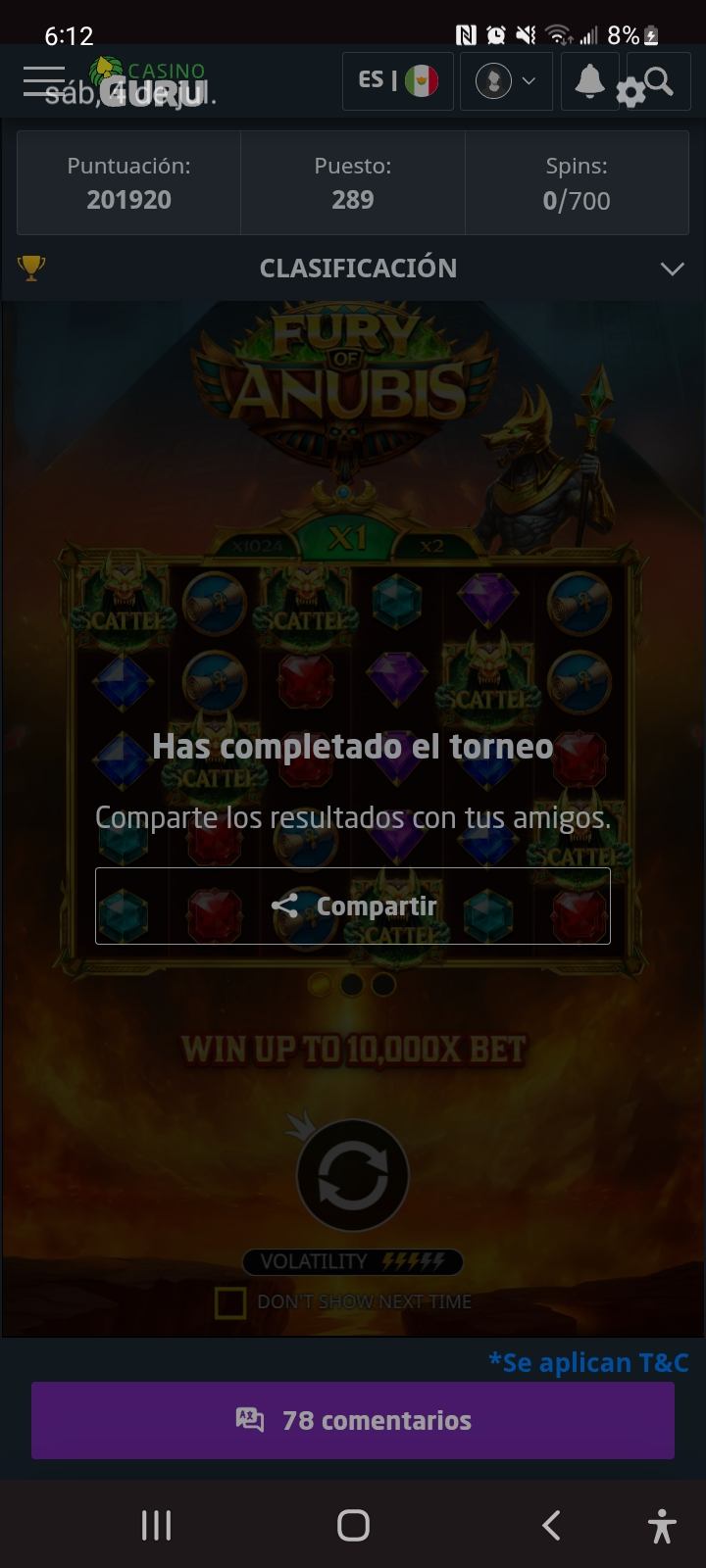Image resolution: width=706 pixels, height=1568 pixels.
Task: Open the hamburger menu
Action: pos(44,80)
